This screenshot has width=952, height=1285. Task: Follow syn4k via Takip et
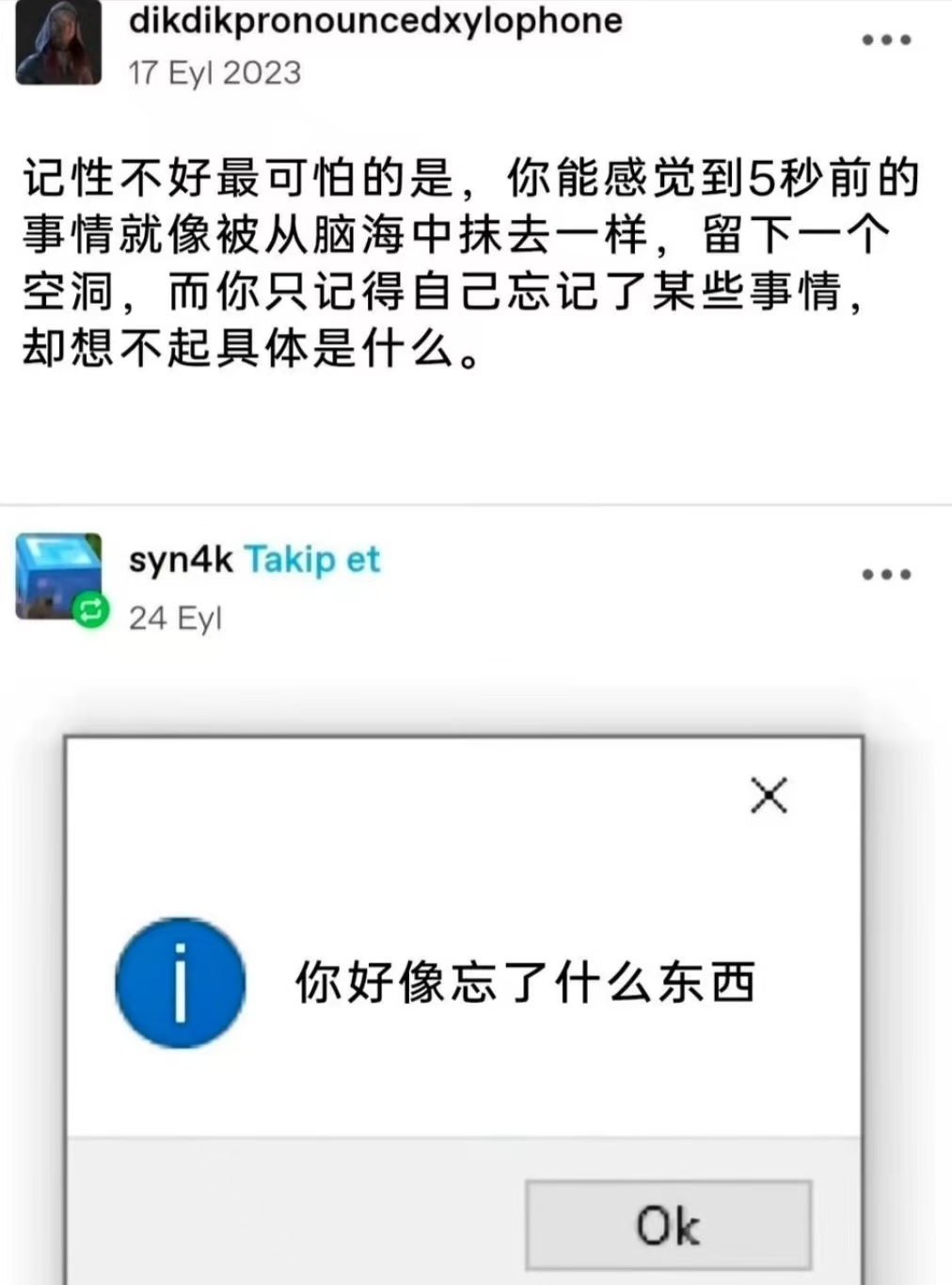(312, 560)
